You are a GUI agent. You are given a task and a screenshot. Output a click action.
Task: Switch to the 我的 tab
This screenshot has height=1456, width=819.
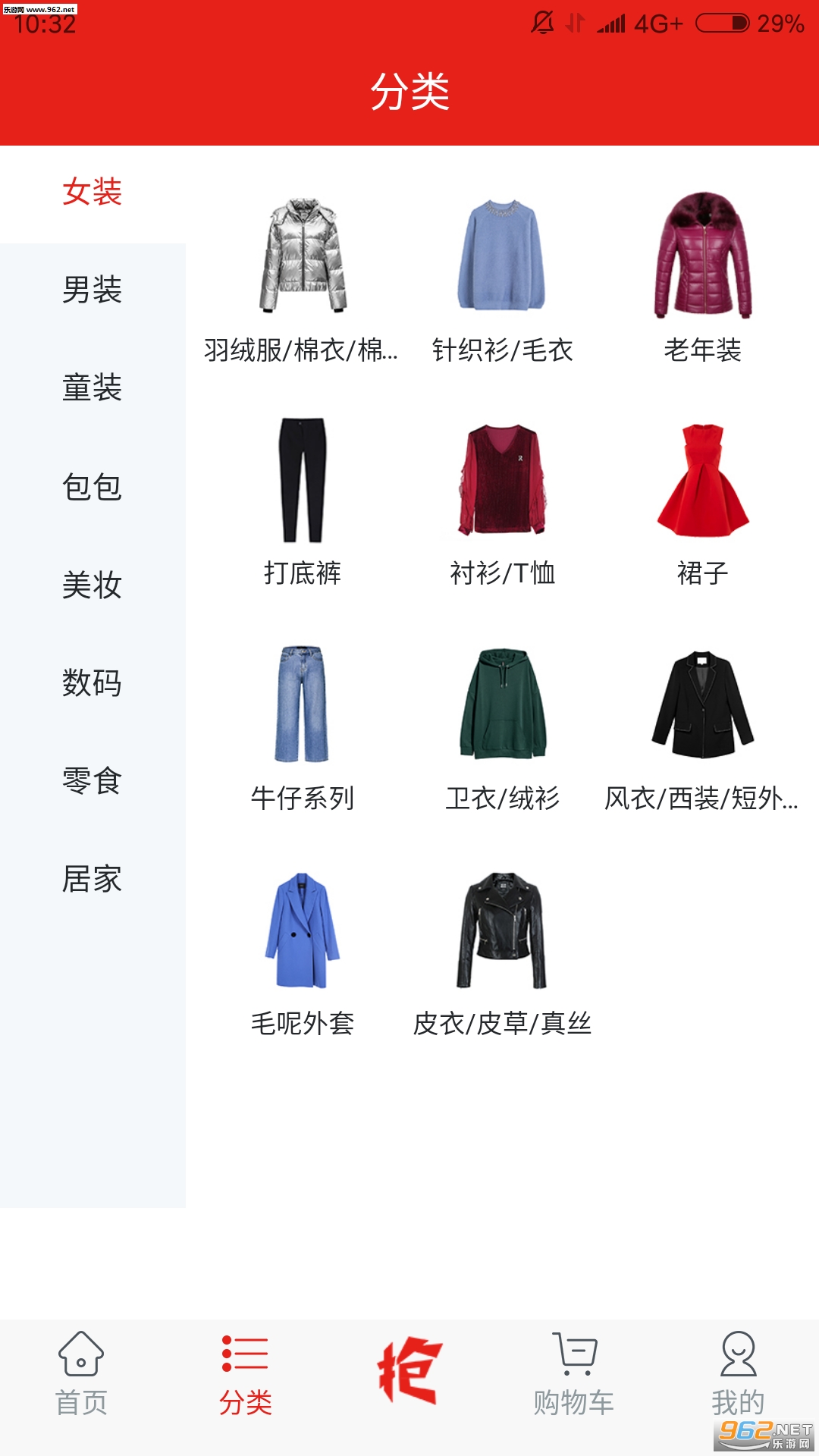pyautogui.click(x=738, y=1374)
